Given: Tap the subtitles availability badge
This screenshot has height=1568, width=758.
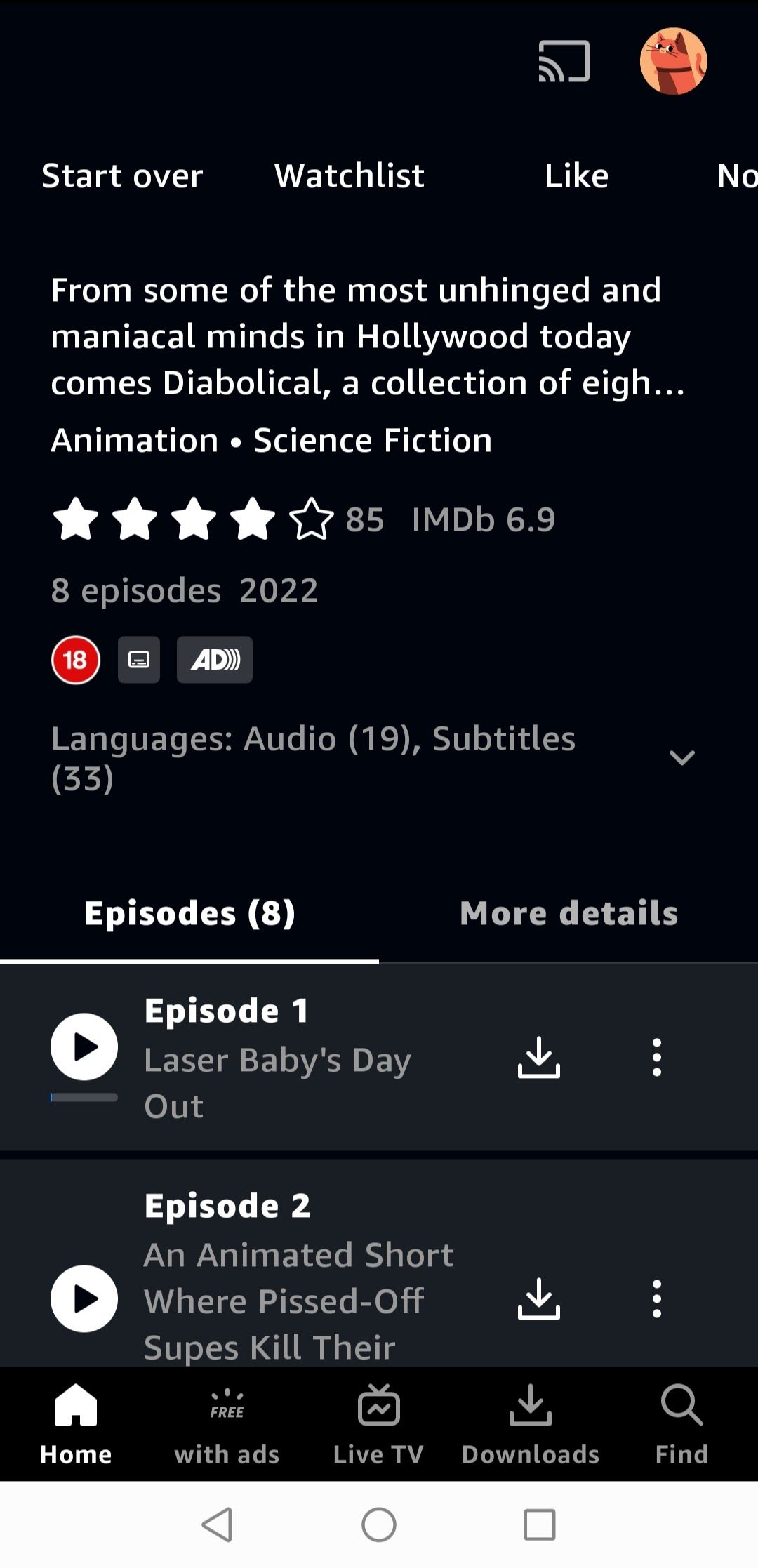Looking at the screenshot, I should pos(138,659).
